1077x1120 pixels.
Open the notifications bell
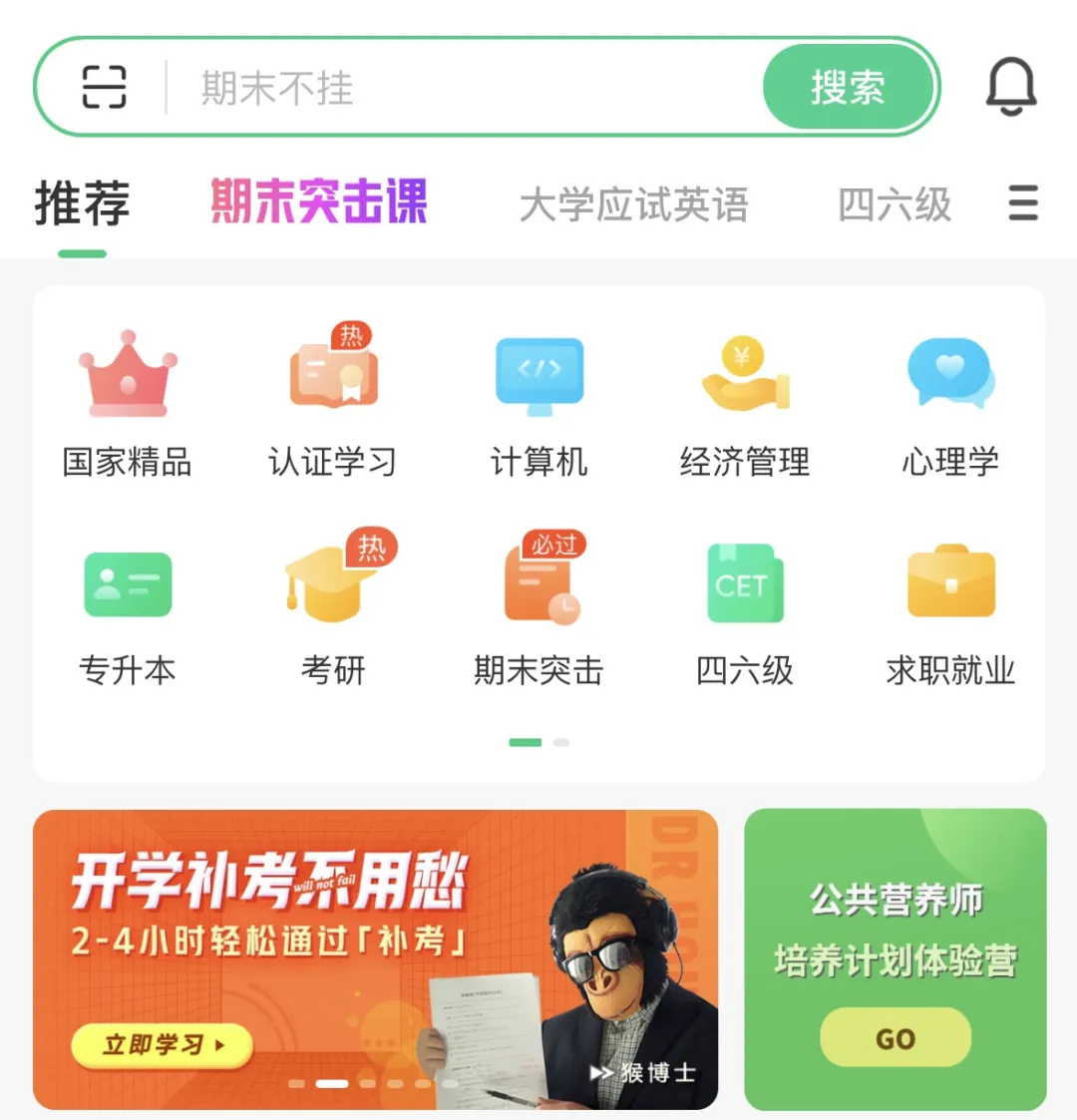(x=1011, y=87)
